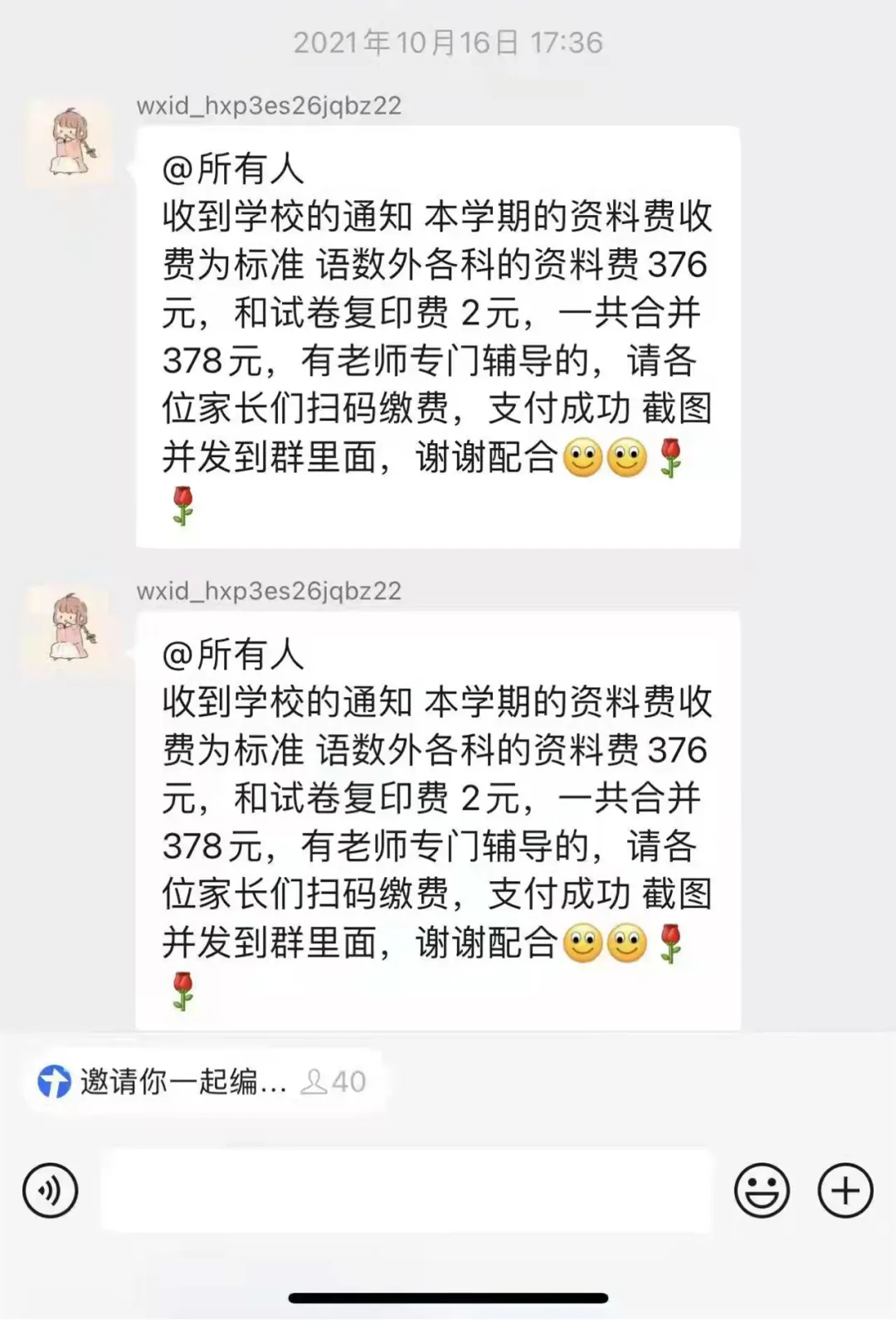Open the emoji picker

(761, 1191)
